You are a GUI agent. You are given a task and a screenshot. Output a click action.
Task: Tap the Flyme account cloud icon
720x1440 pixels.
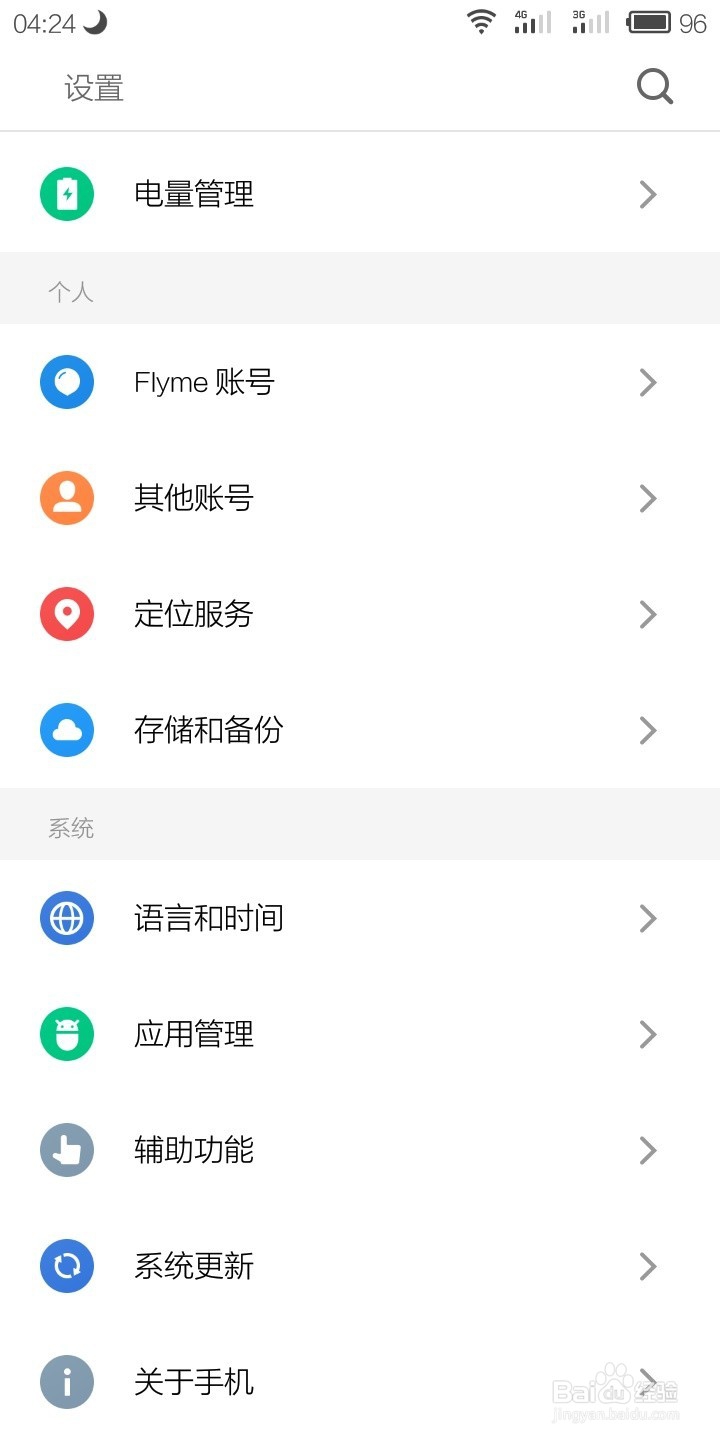click(66, 382)
